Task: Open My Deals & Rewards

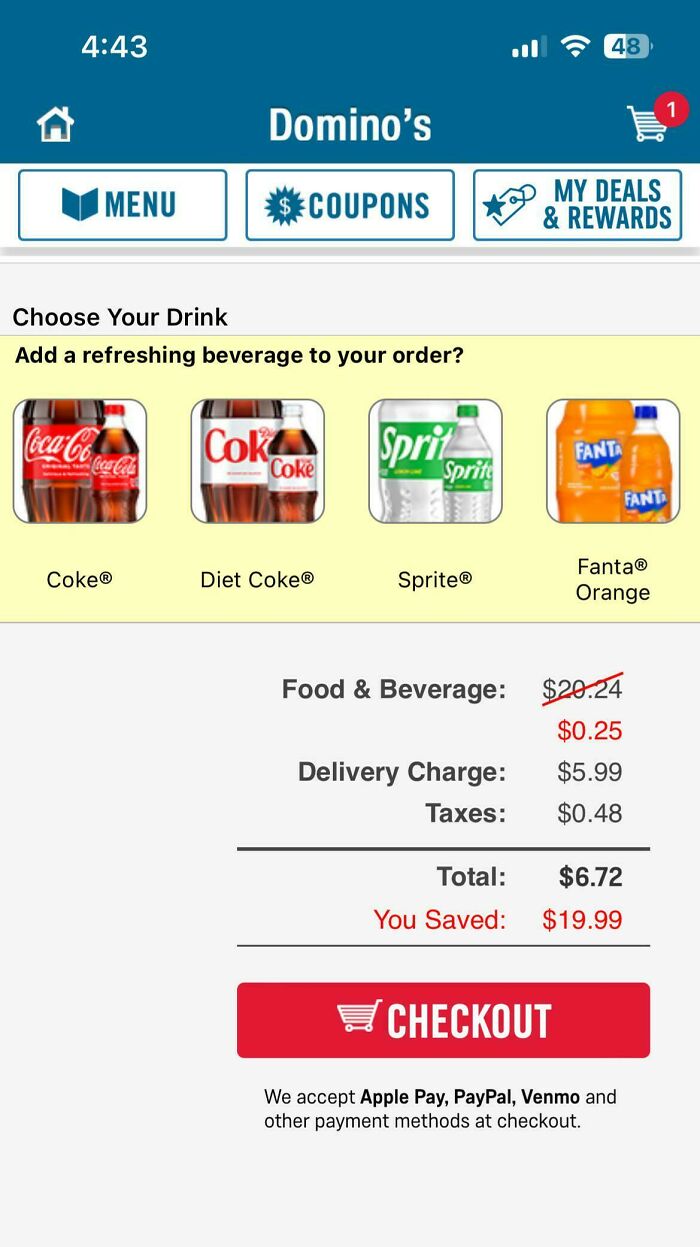Action: click(577, 205)
